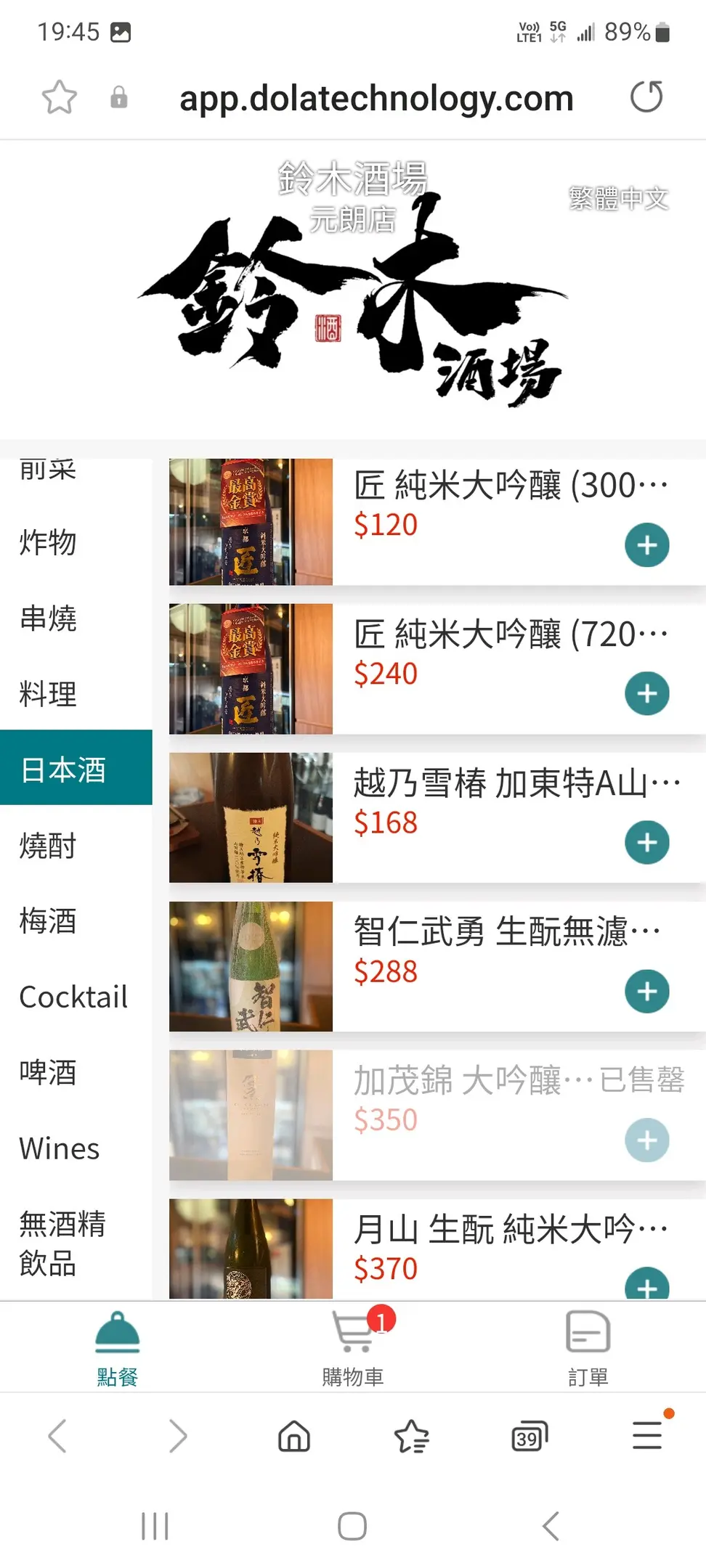The height and width of the screenshot is (1568, 706).
Task: Add 越乃雪椿 $168 sake to cart
Action: (646, 843)
